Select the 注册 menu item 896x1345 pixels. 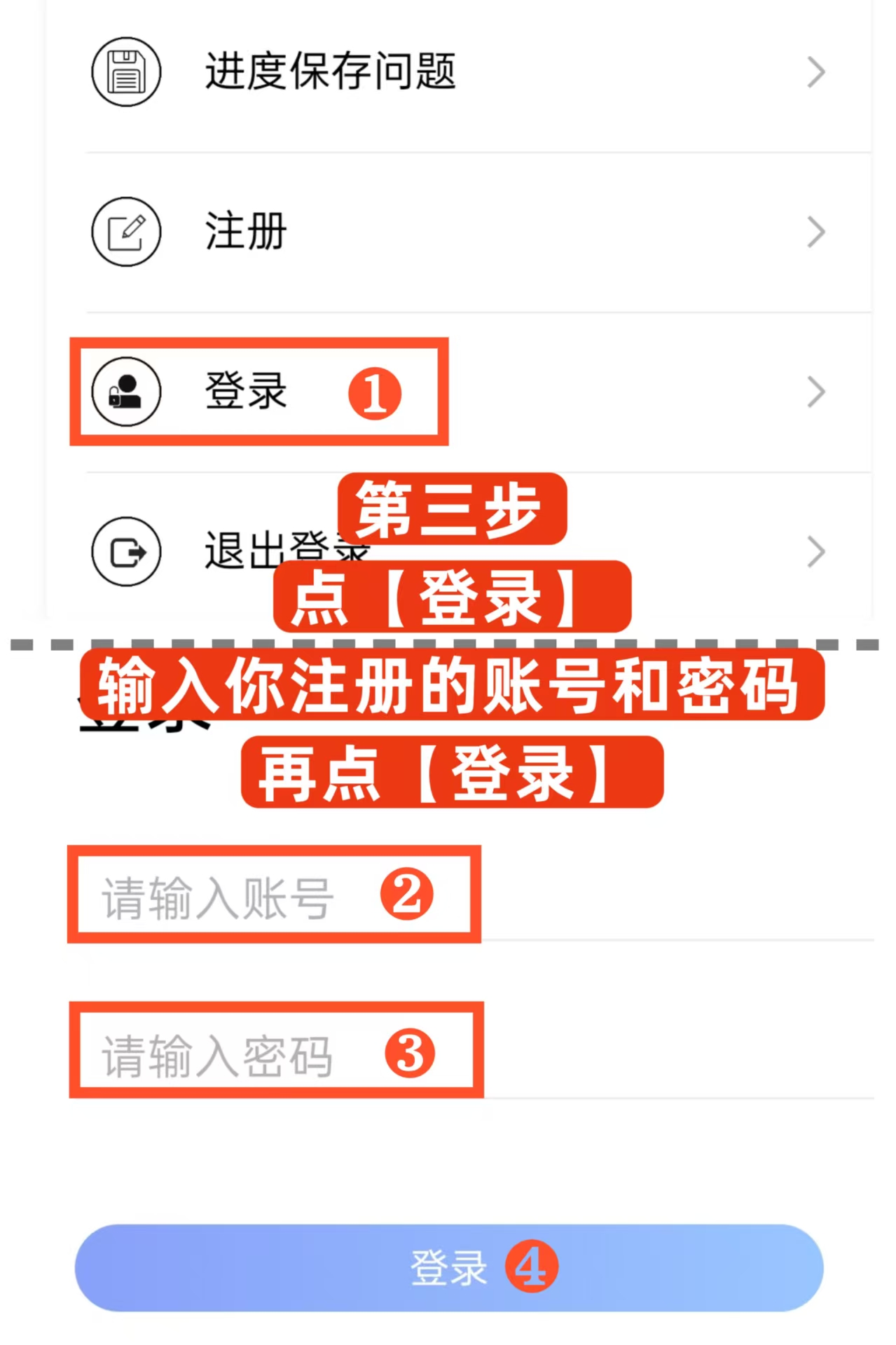[x=245, y=233]
